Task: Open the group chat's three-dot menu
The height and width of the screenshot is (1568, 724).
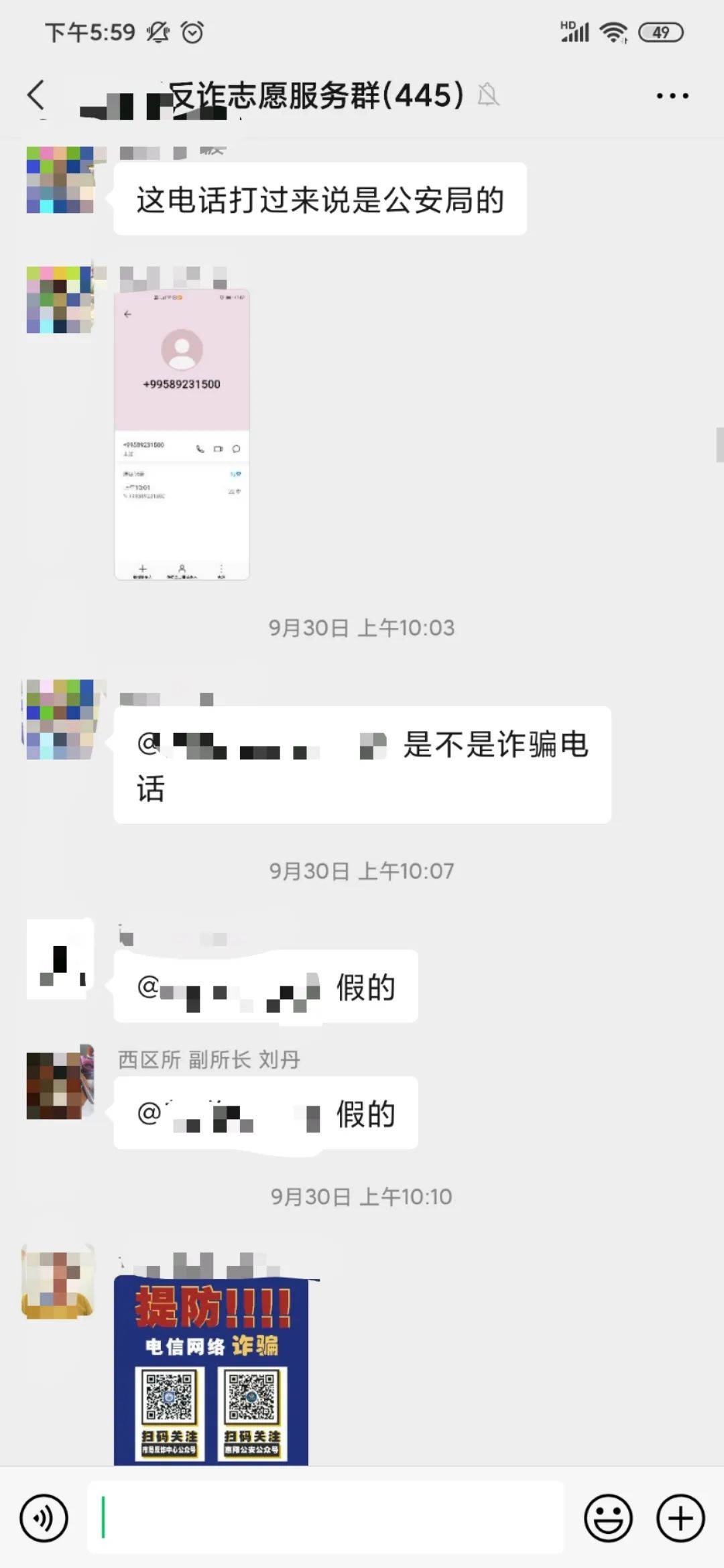Action: tap(672, 96)
